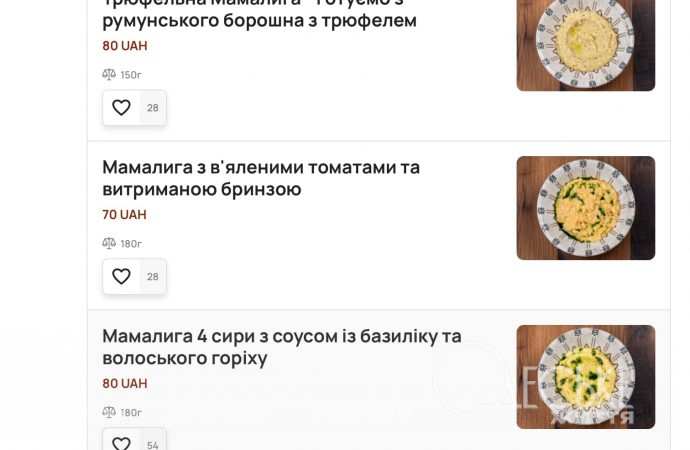The height and width of the screenshot is (450, 690).
Task: Like Мамалига з в'яленими томатами
Action: [121, 277]
